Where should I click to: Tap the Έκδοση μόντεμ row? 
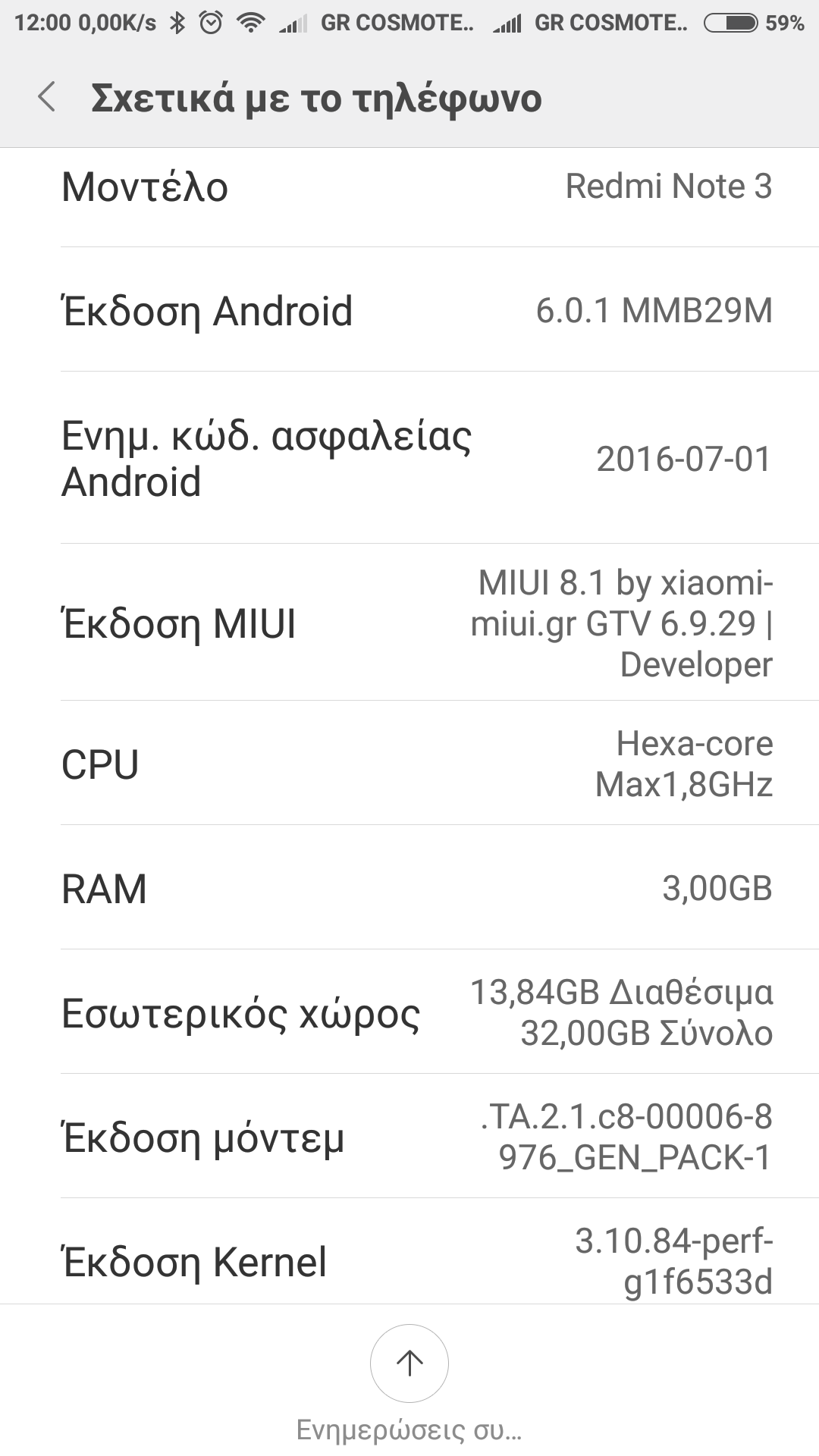(x=409, y=1137)
